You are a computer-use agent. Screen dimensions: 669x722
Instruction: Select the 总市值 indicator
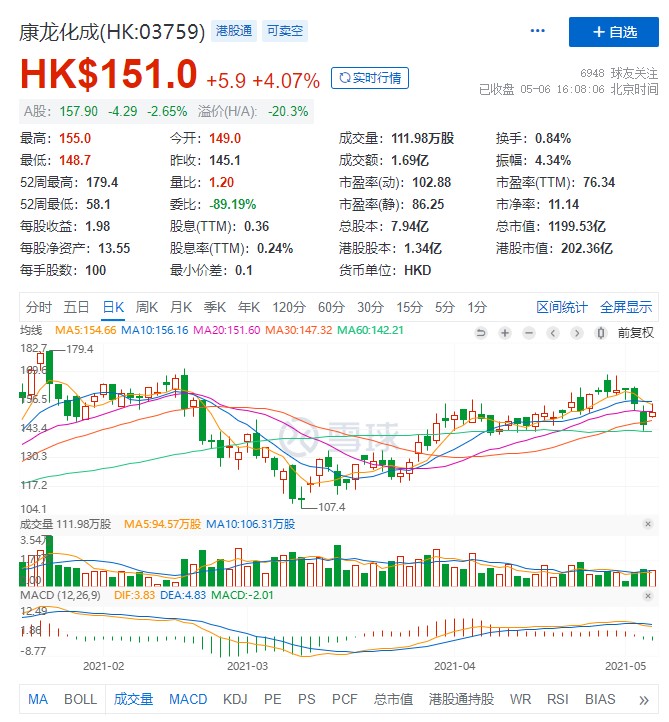(393, 699)
